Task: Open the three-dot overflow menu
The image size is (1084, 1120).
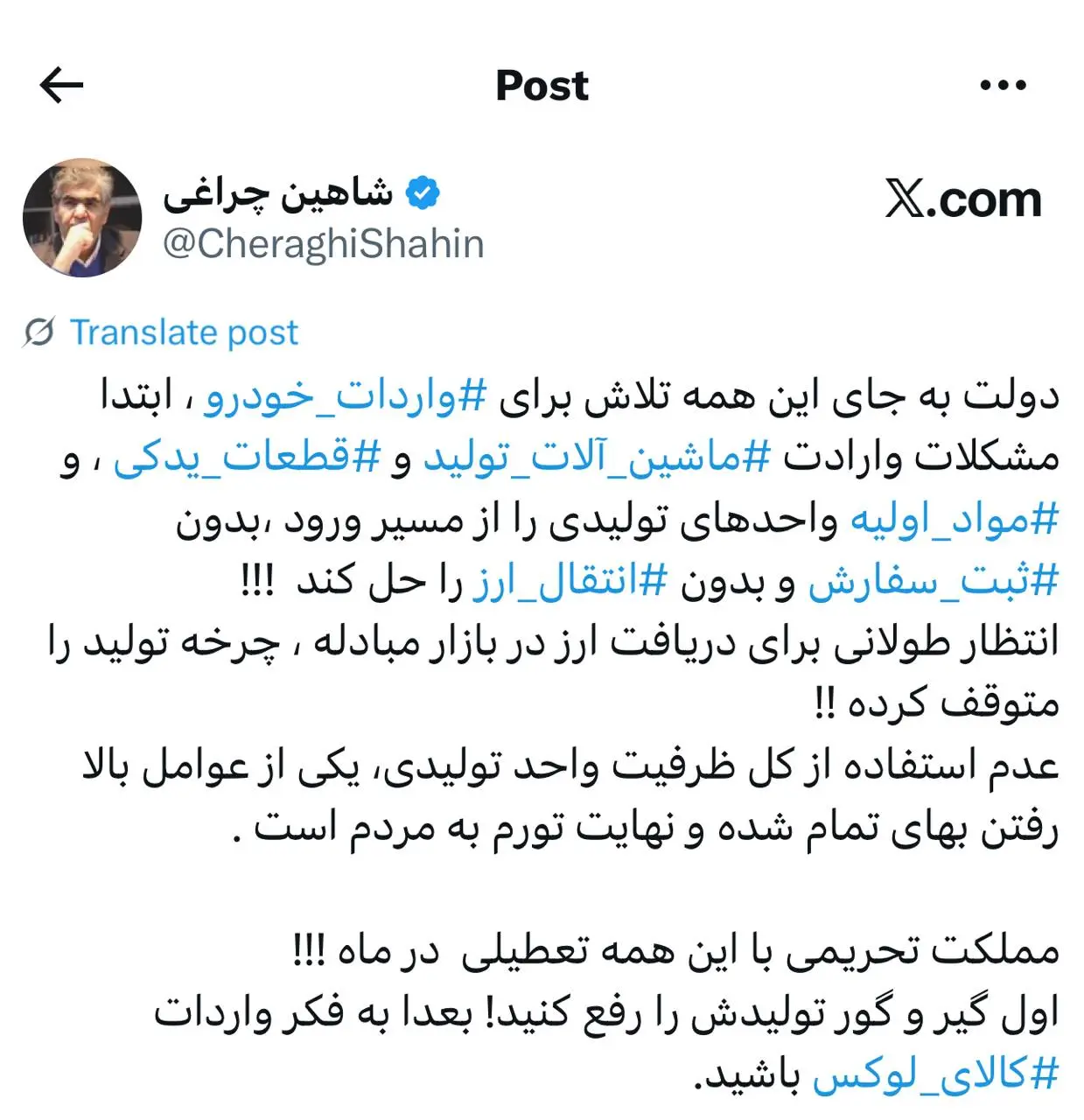Action: [x=1003, y=85]
